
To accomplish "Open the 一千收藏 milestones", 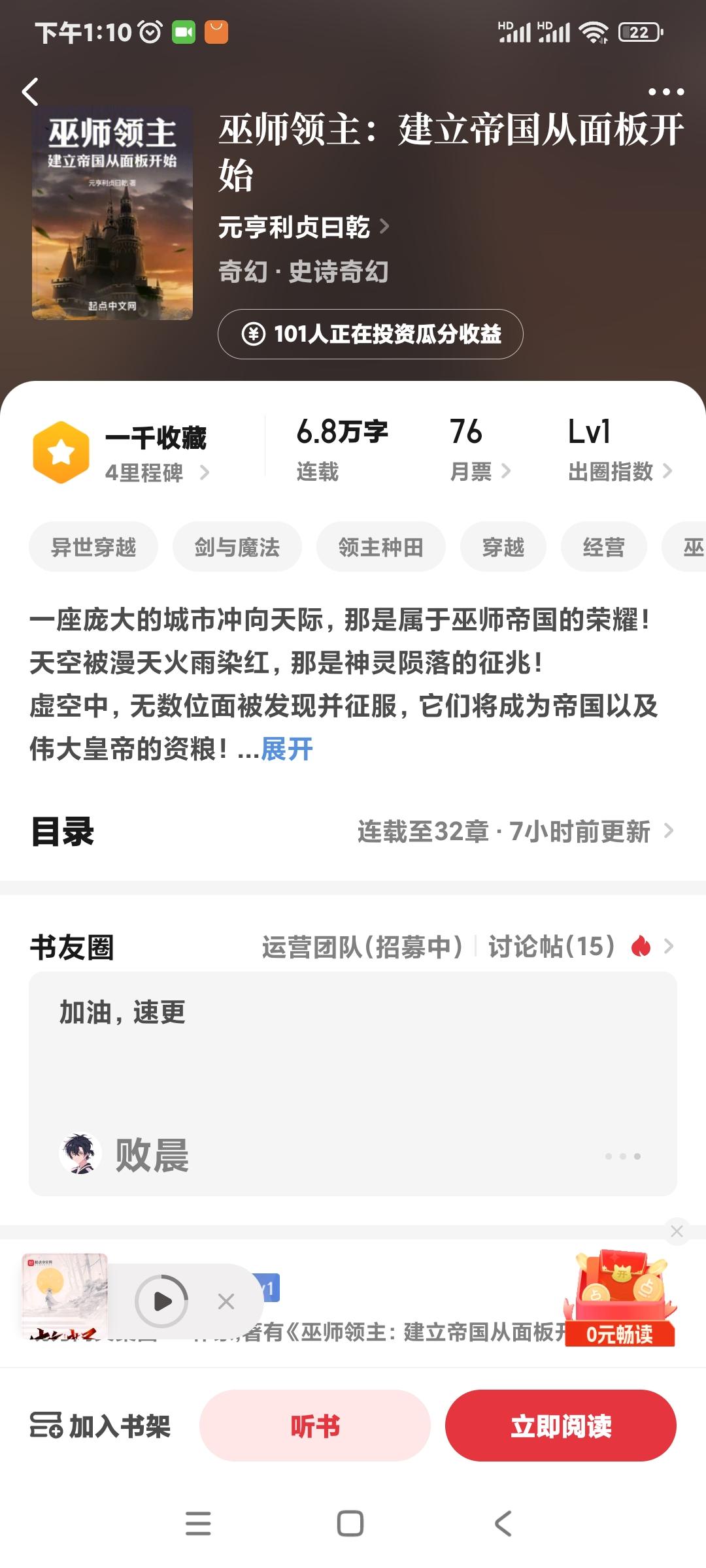I will (x=121, y=453).
